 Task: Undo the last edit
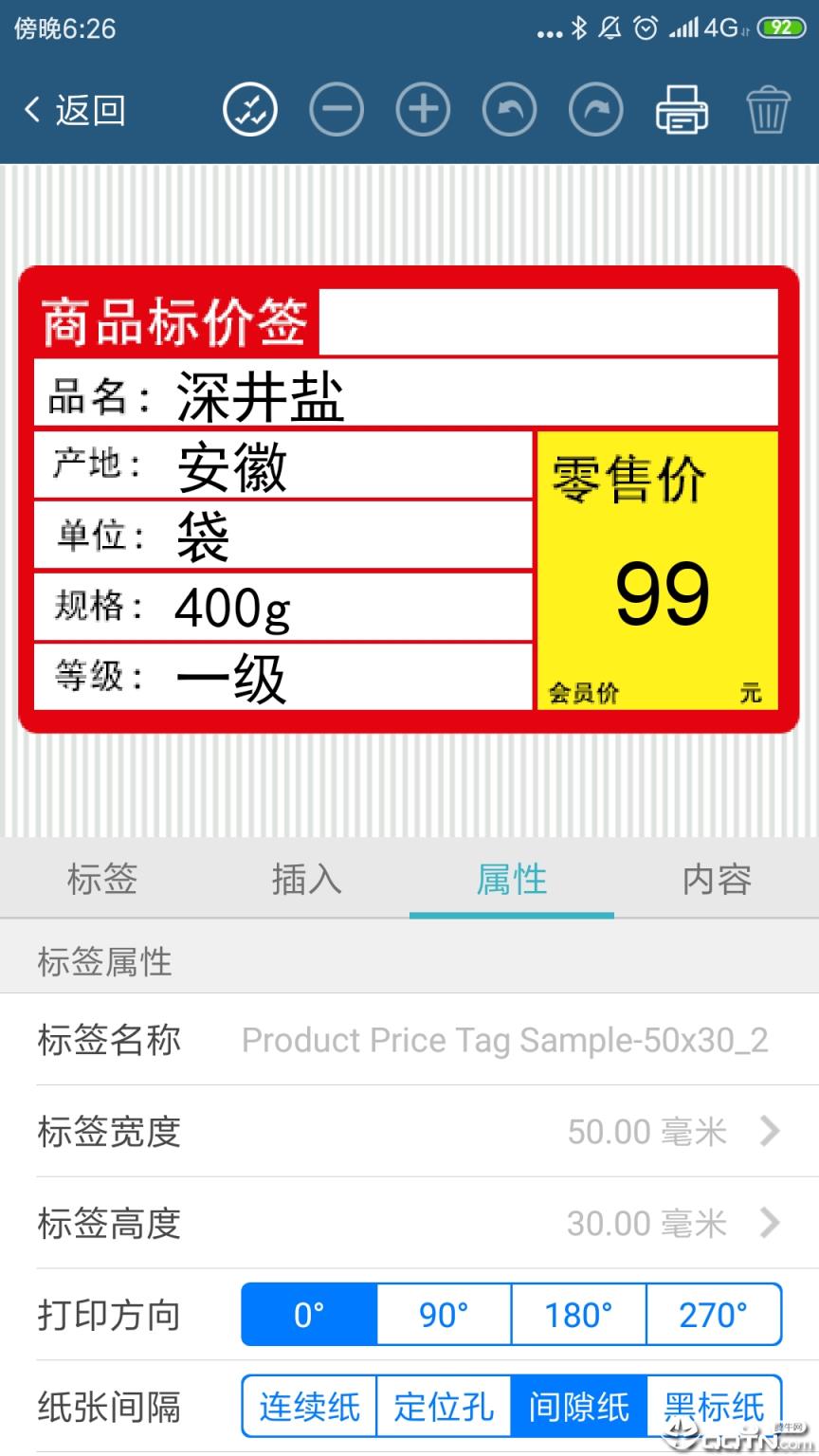509,109
